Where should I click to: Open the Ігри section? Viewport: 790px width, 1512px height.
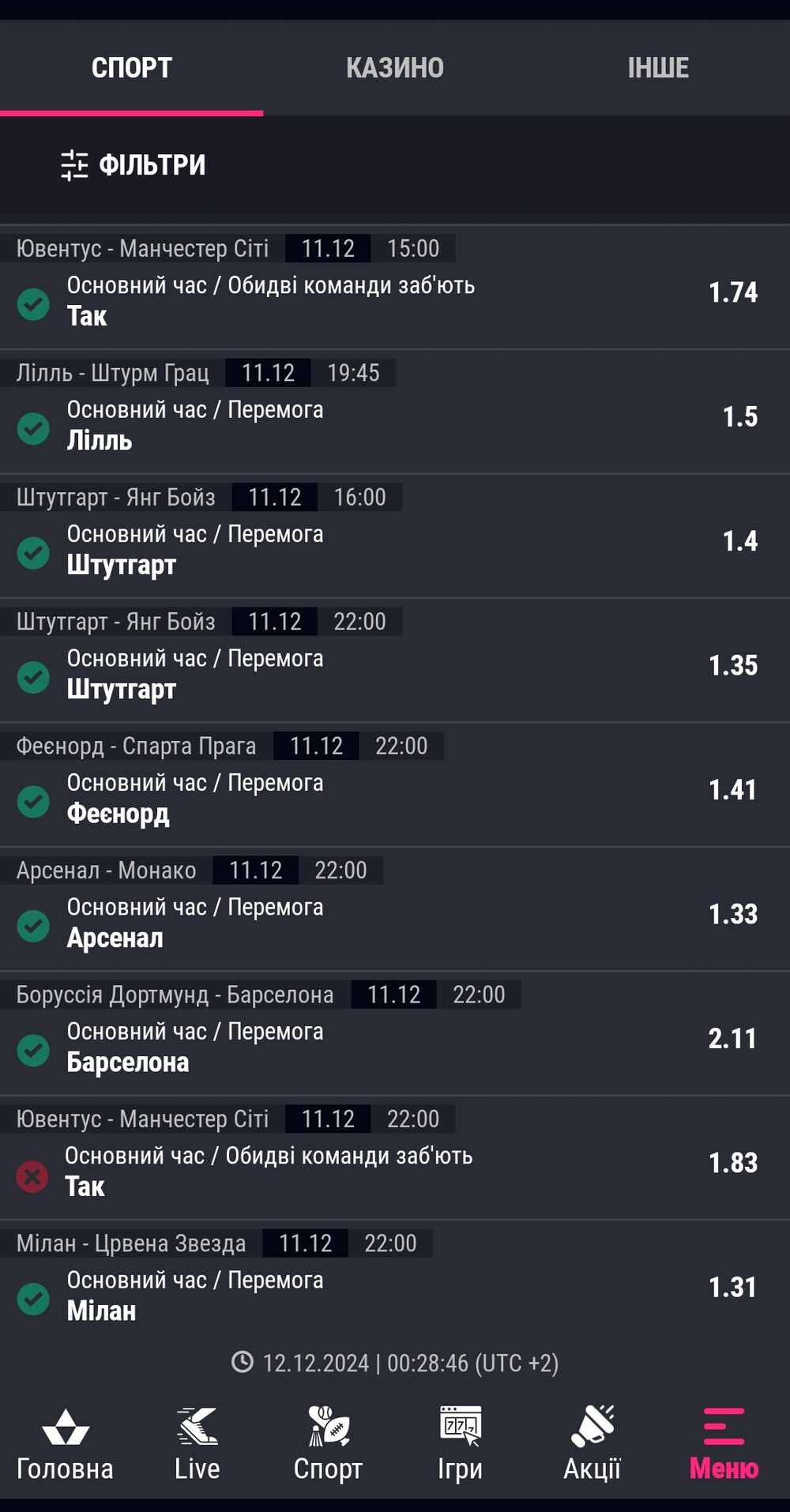(460, 1443)
